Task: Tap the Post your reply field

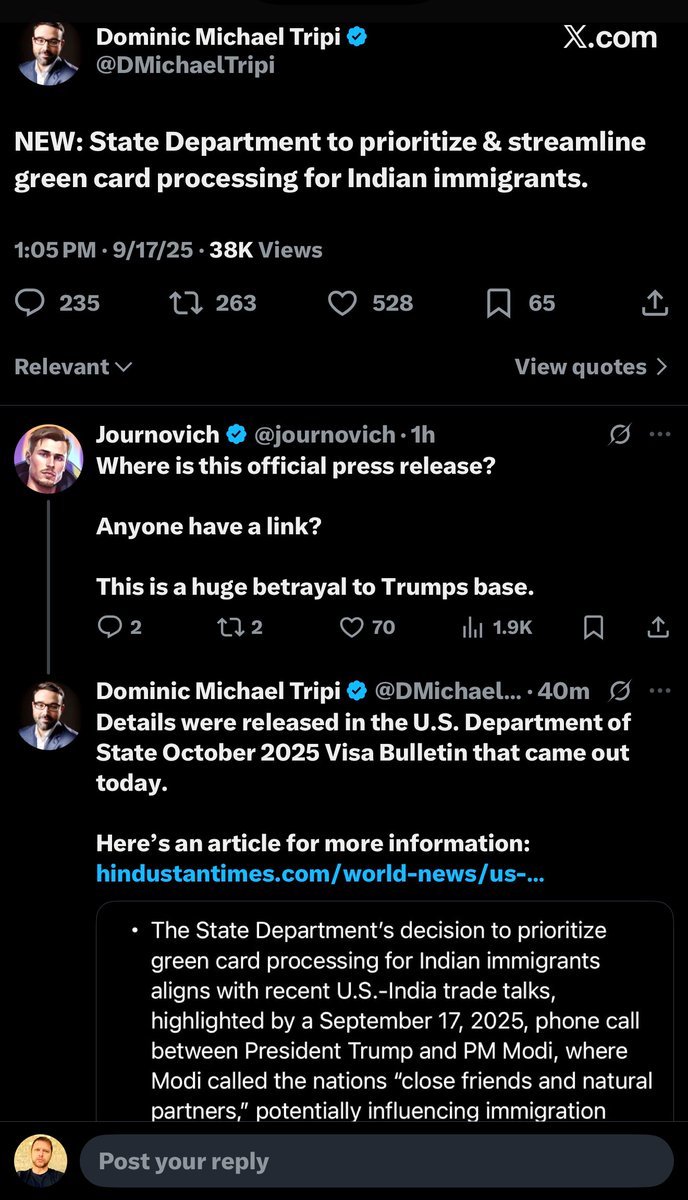Action: tap(375, 1161)
